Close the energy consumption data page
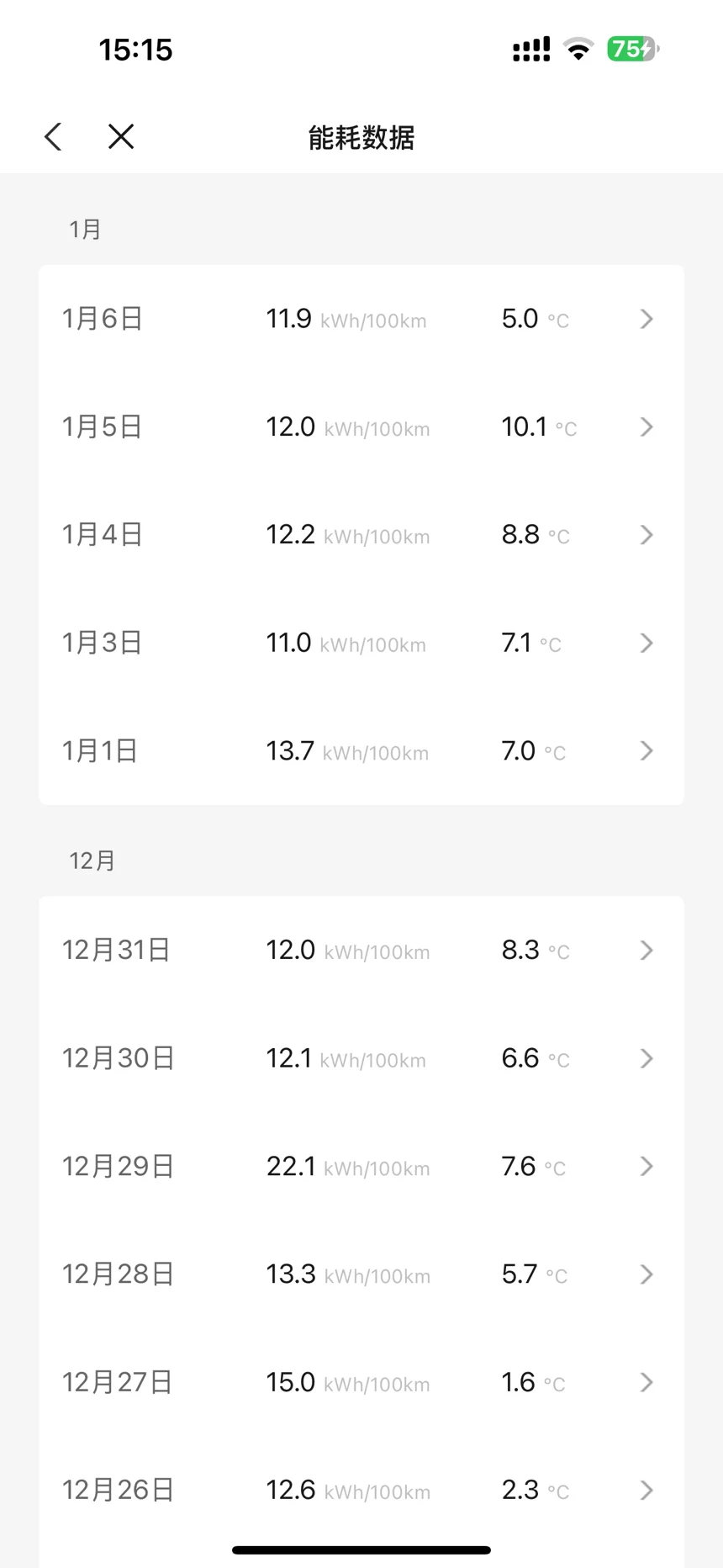723x1568 pixels. (121, 136)
